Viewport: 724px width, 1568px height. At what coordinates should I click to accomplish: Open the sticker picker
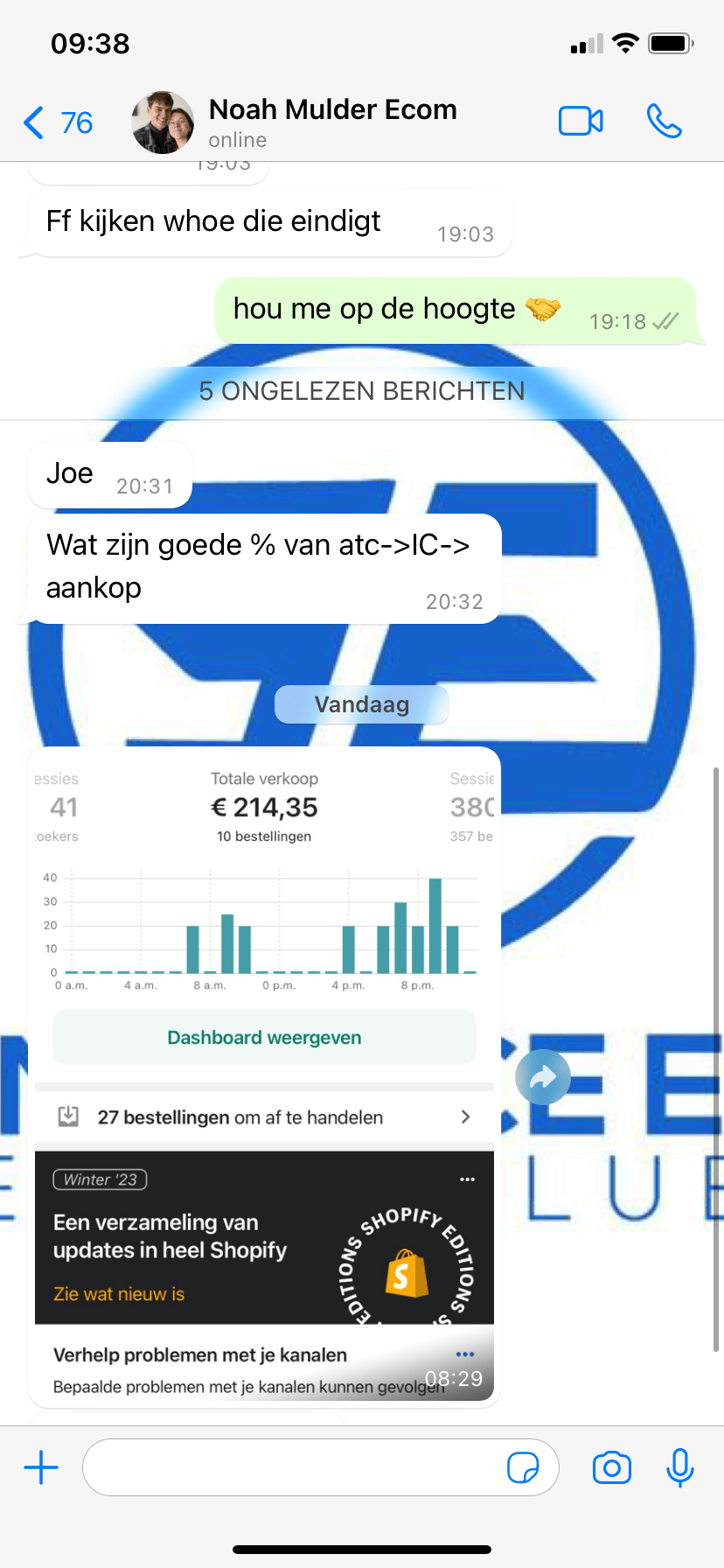(x=523, y=1467)
